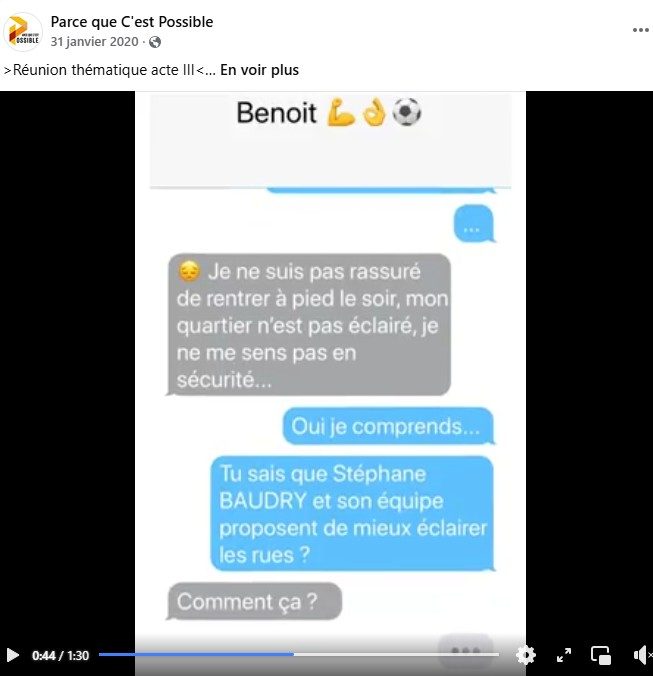Open video settings gear
This screenshot has width=653, height=676.
525,655
